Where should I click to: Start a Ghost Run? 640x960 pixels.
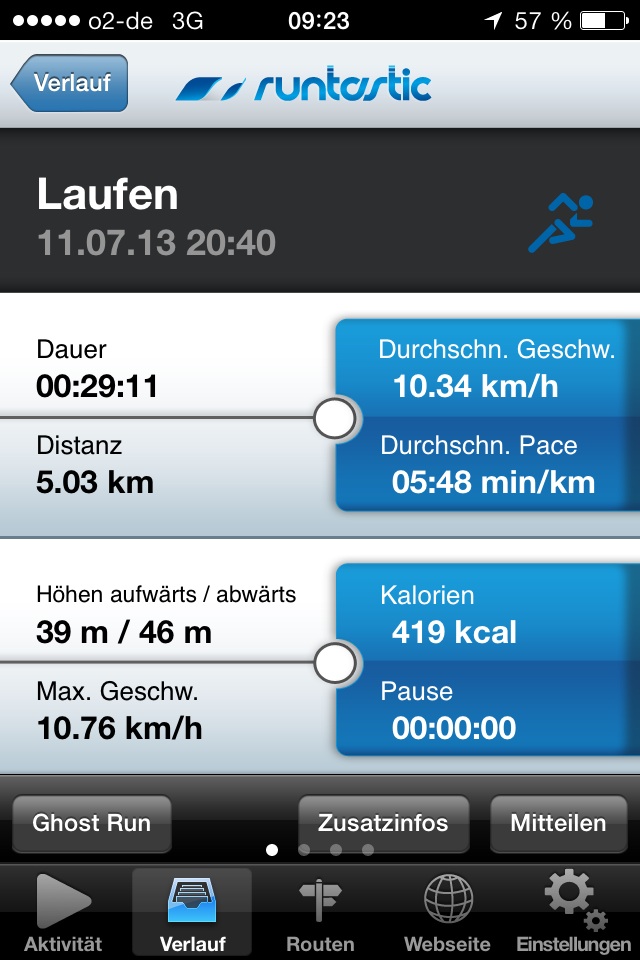[91, 823]
